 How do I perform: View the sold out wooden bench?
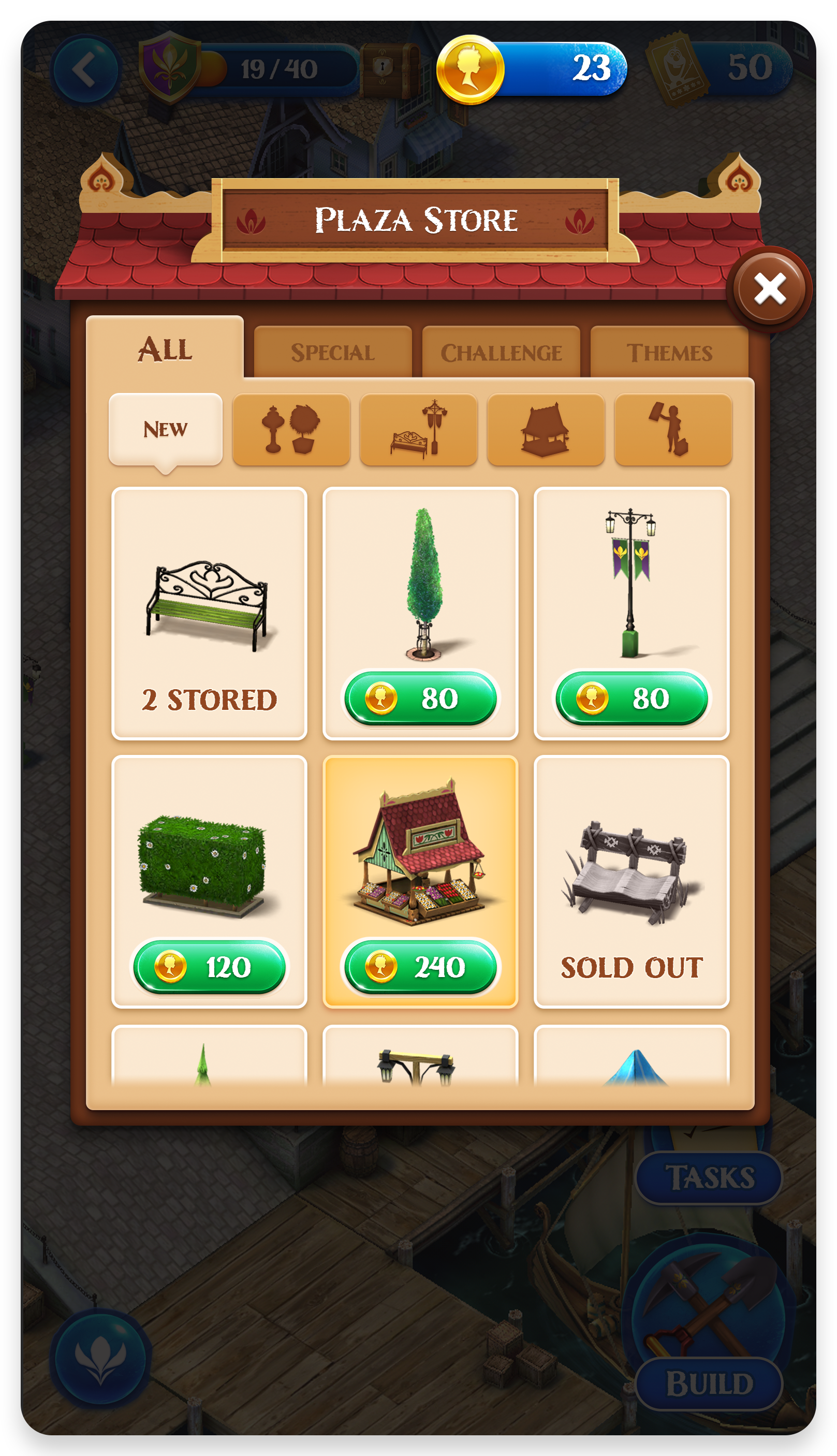click(631, 882)
